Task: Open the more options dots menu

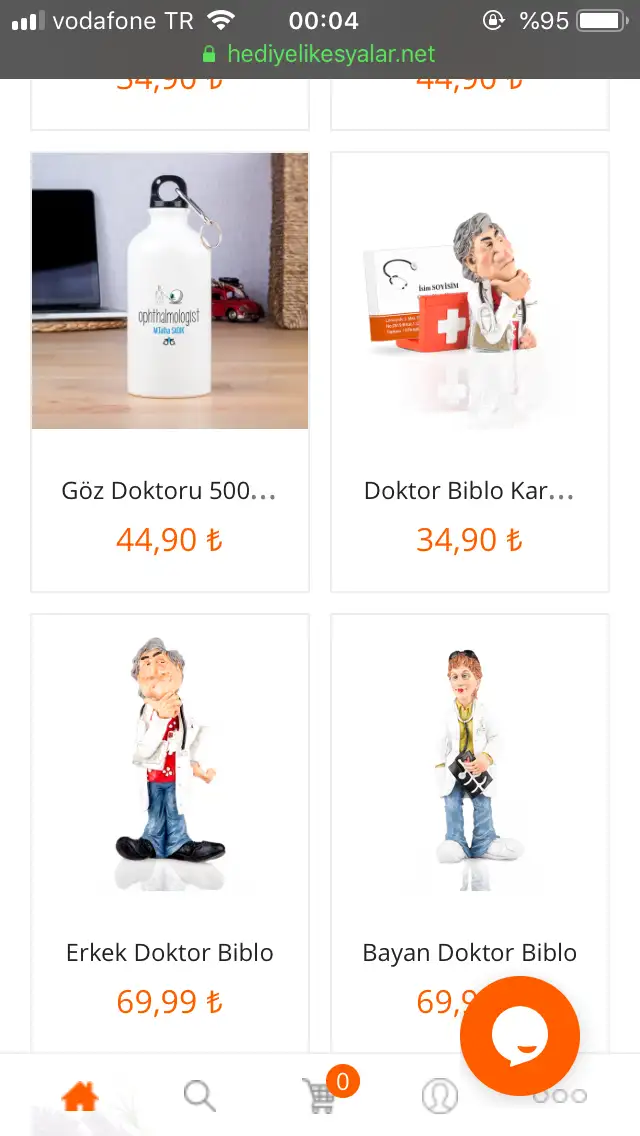Action: pyautogui.click(x=560, y=1096)
